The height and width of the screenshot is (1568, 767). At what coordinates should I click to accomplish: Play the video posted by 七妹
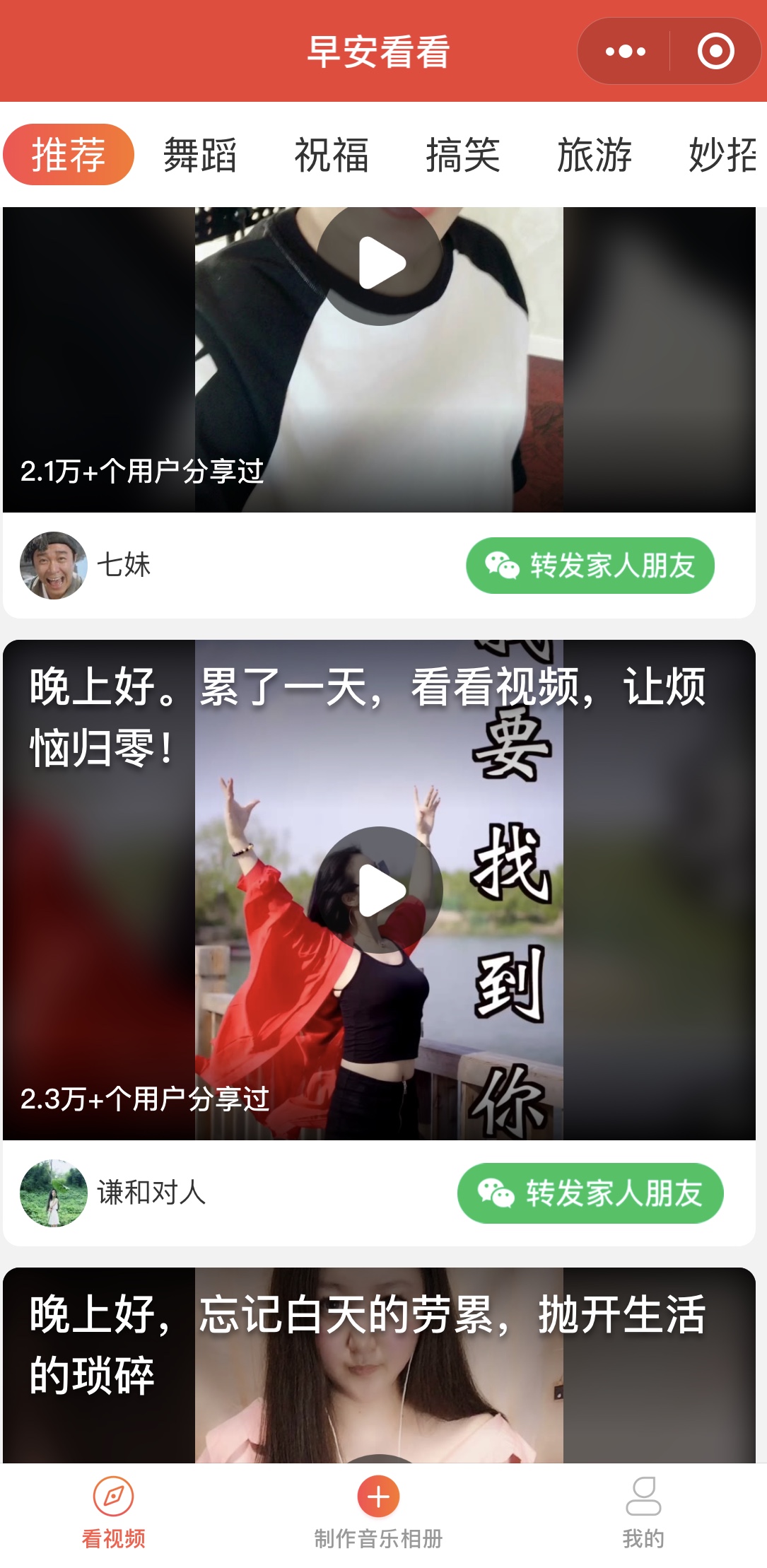click(x=380, y=263)
